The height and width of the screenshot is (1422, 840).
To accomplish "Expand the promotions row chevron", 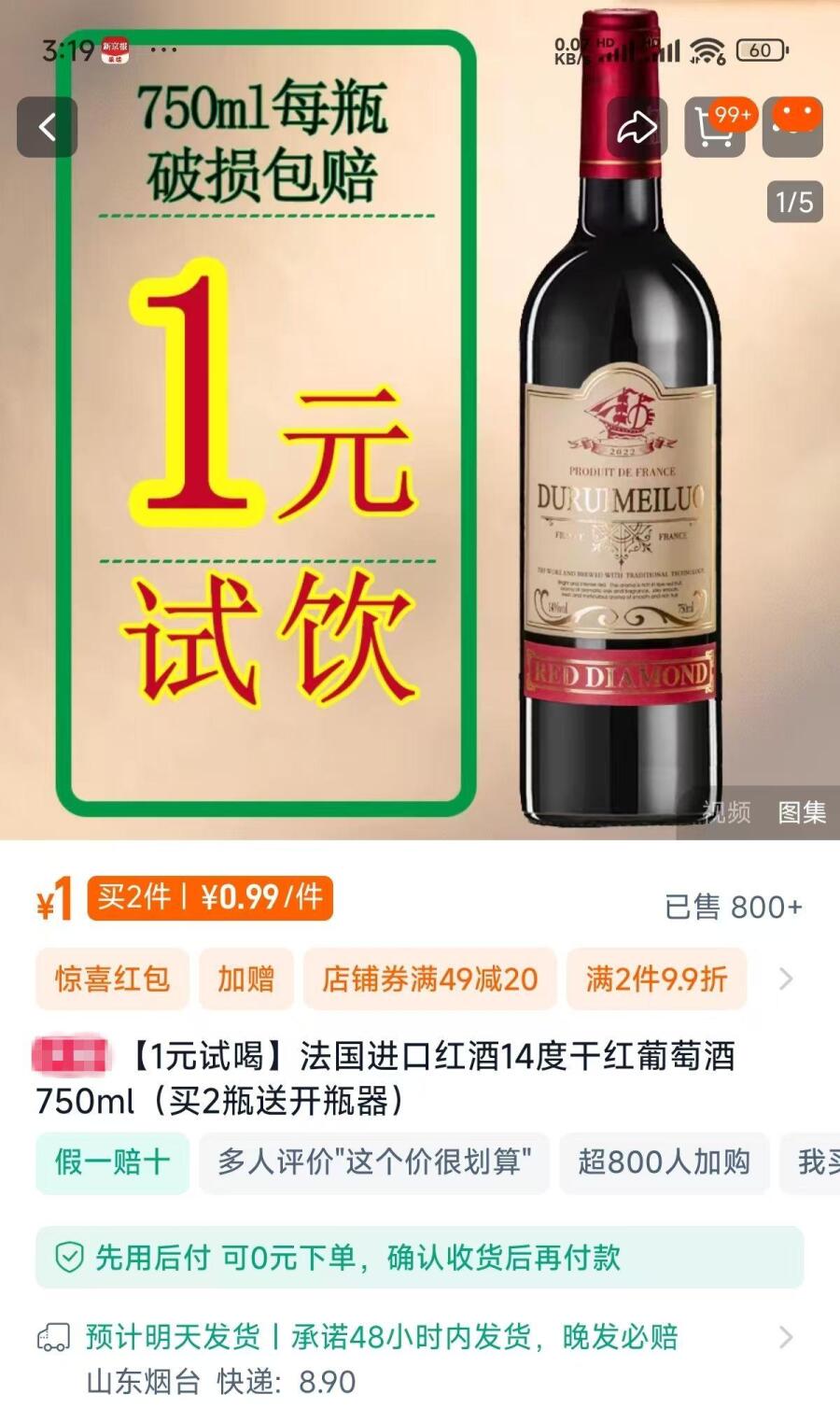I will coord(786,979).
